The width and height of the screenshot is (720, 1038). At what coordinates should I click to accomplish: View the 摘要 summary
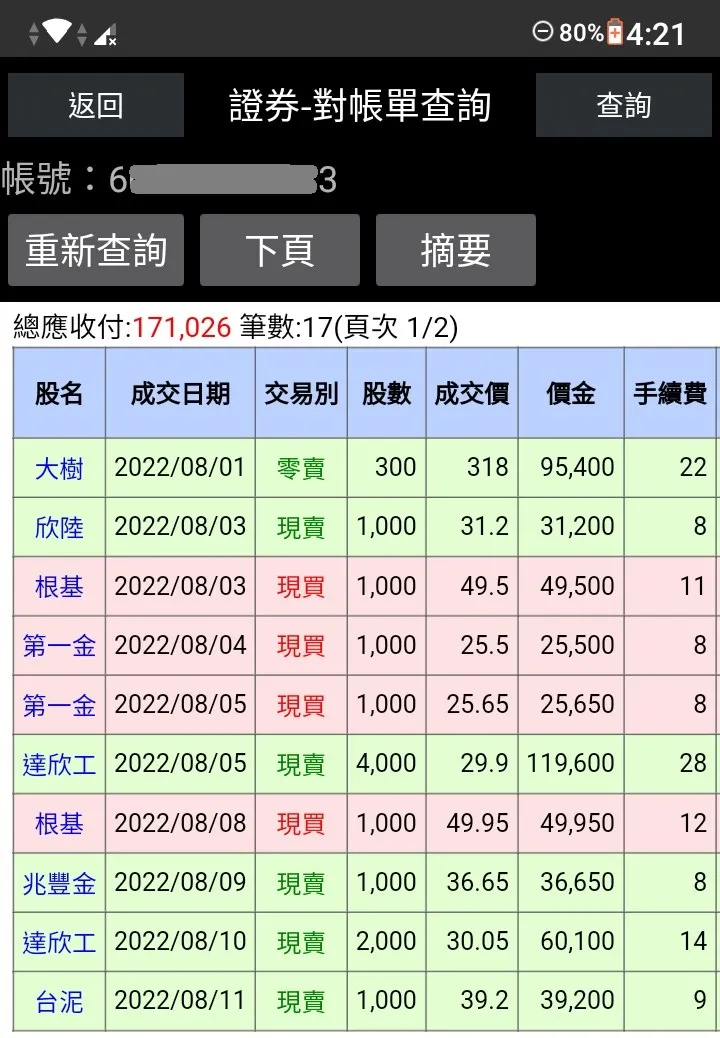(456, 250)
